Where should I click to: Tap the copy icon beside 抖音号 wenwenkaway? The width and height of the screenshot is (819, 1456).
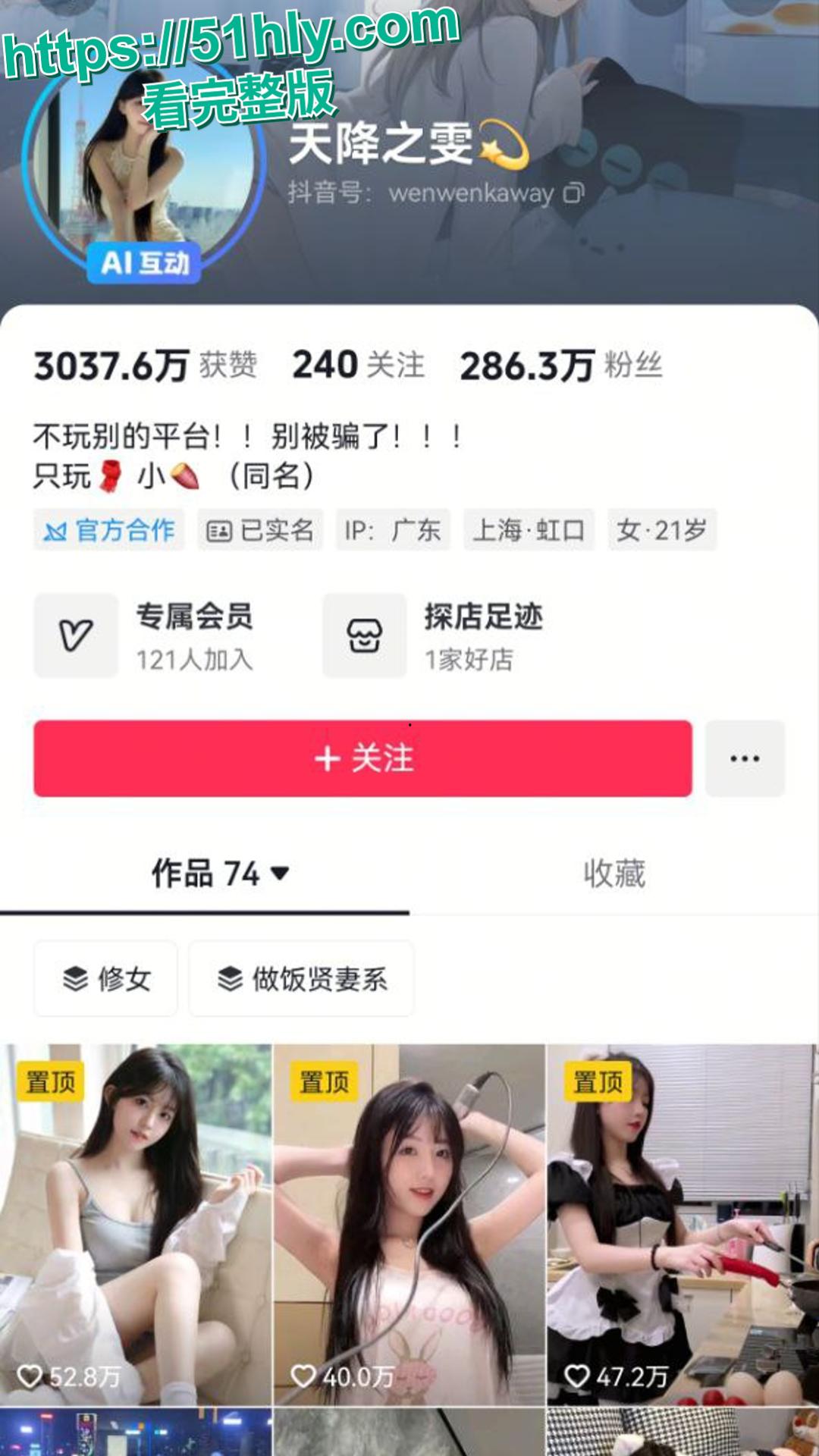573,195
